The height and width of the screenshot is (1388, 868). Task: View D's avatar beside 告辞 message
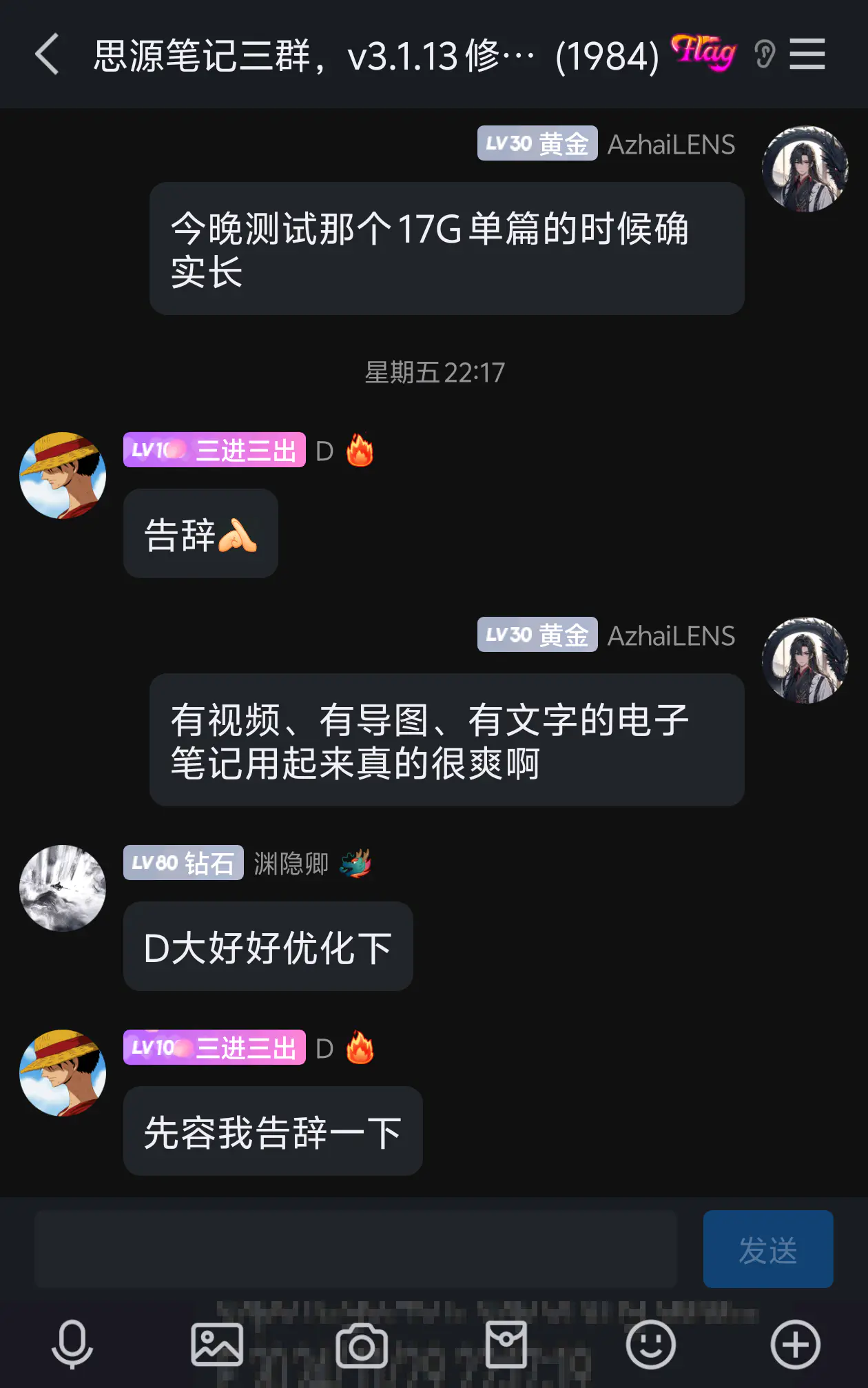tap(63, 476)
